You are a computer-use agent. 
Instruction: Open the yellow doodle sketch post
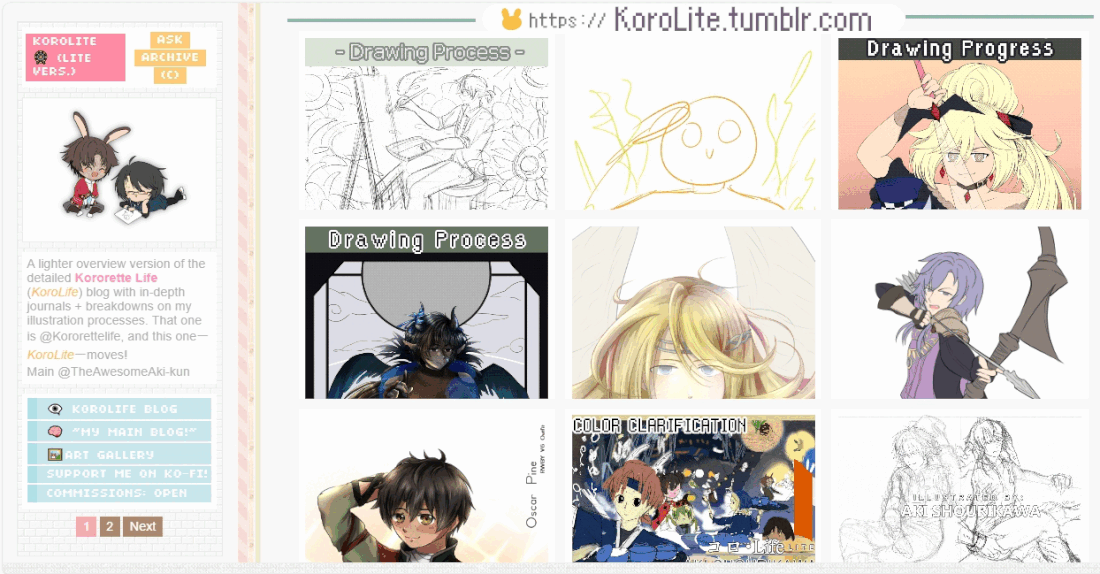pyautogui.click(x=693, y=123)
